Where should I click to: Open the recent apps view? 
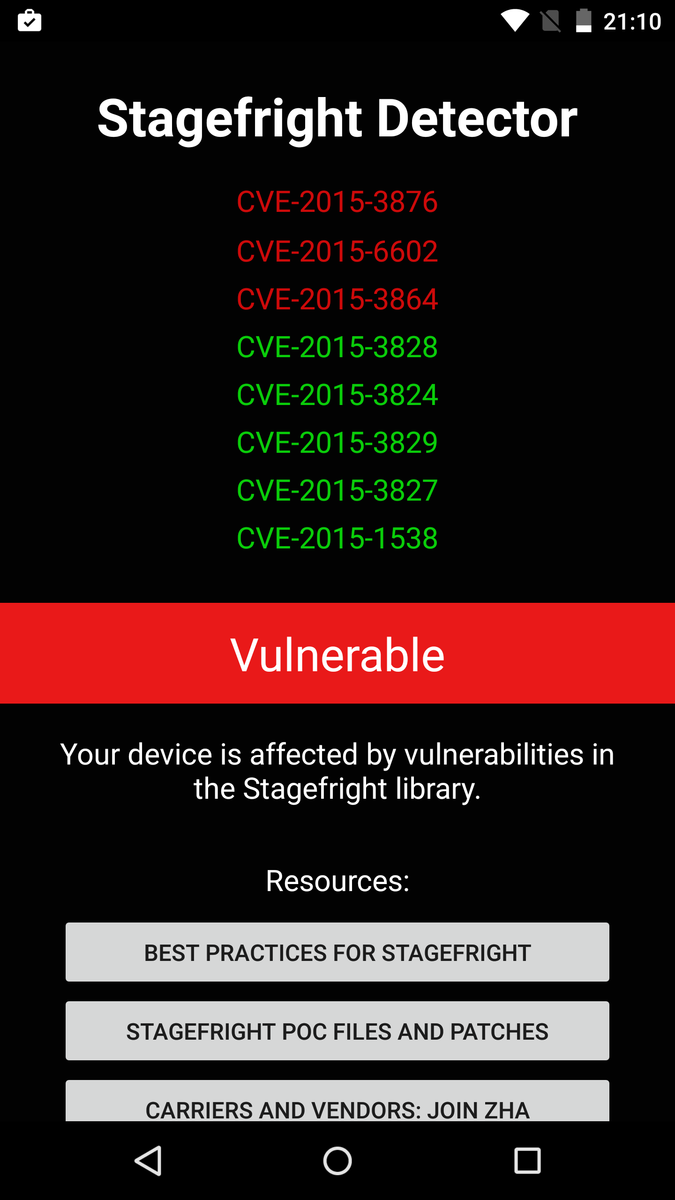click(x=527, y=1160)
